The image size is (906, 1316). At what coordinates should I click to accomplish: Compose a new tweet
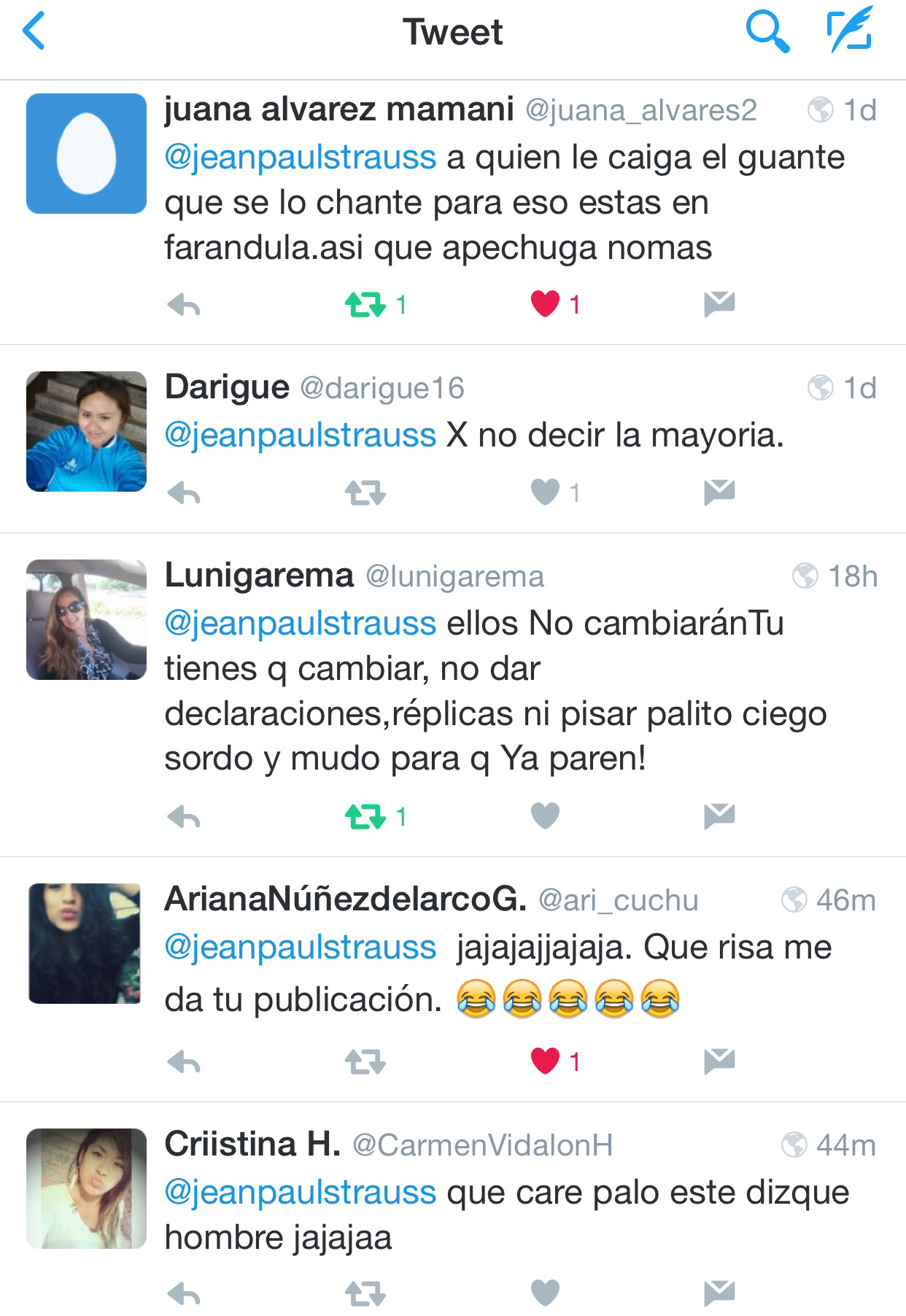pos(851,31)
